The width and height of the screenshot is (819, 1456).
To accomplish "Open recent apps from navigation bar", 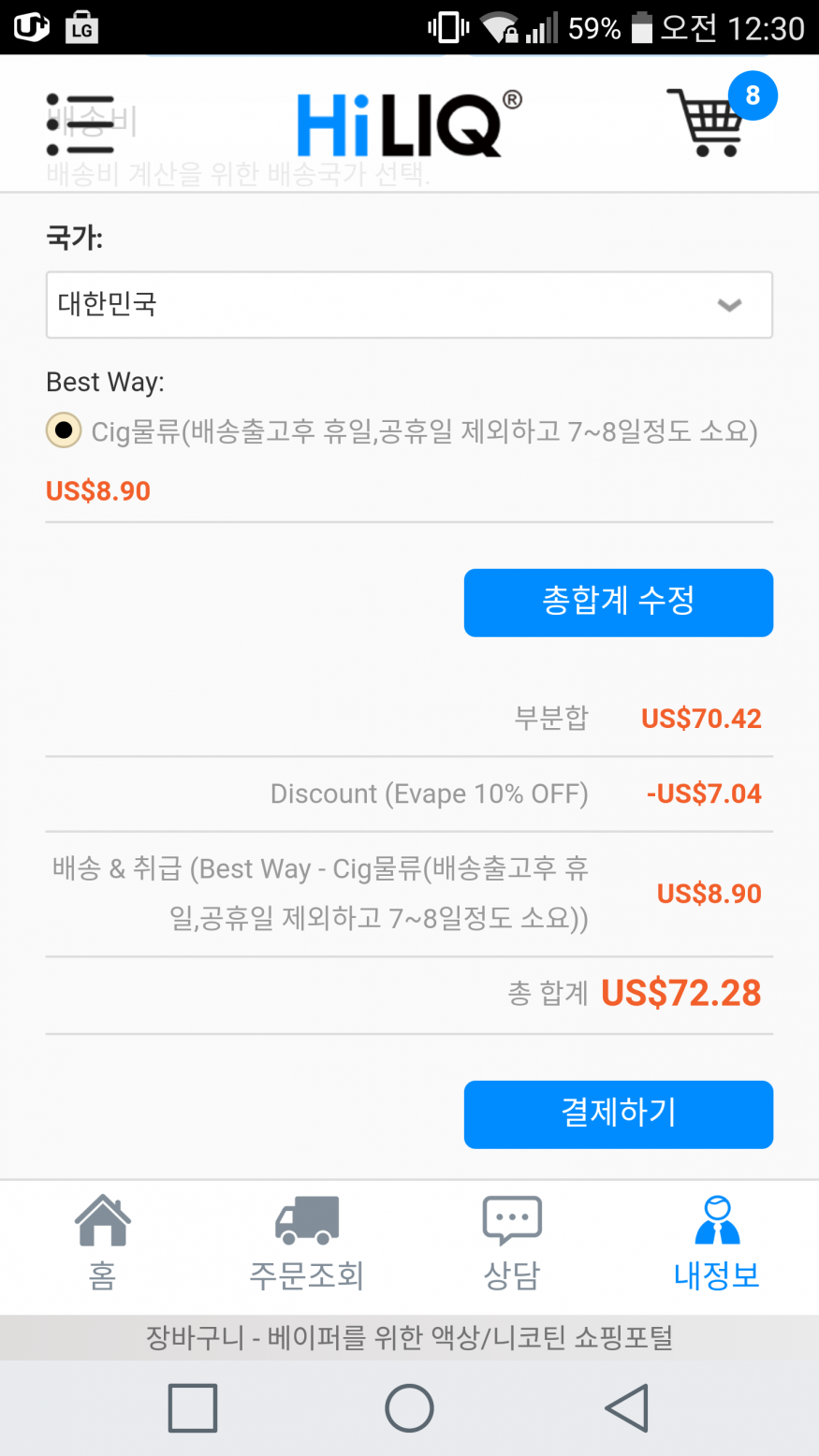I will point(193,1407).
